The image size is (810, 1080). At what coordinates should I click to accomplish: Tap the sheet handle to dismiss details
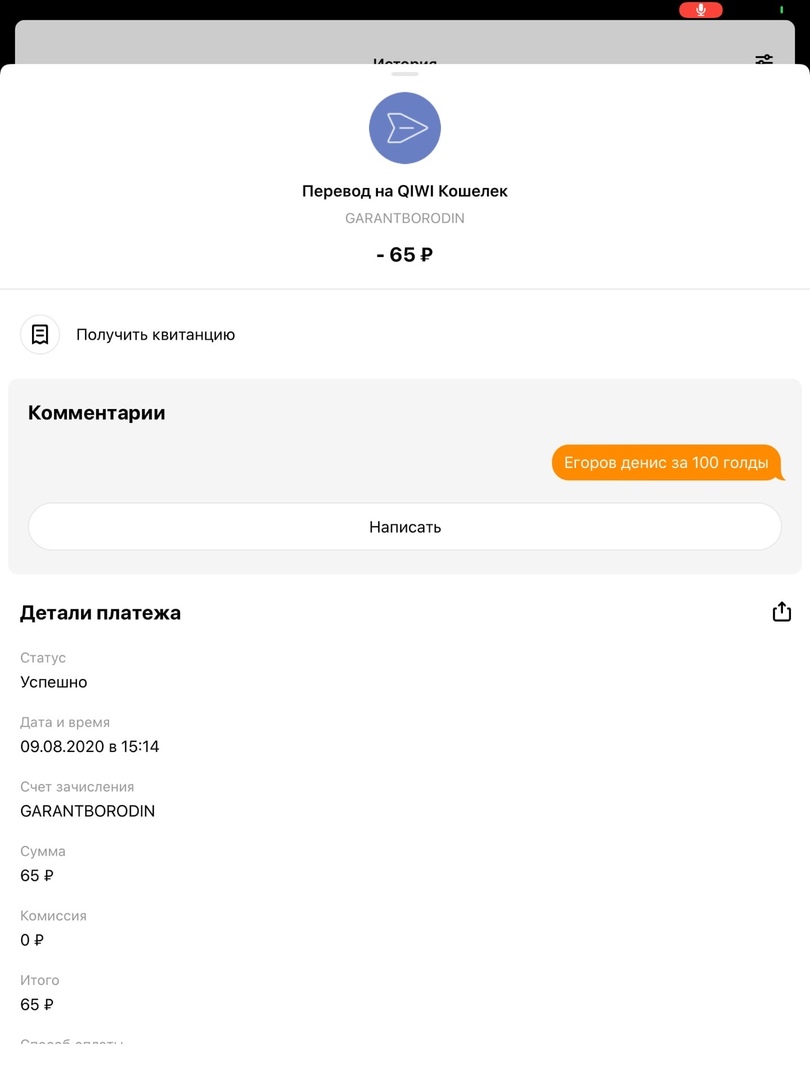pos(405,74)
